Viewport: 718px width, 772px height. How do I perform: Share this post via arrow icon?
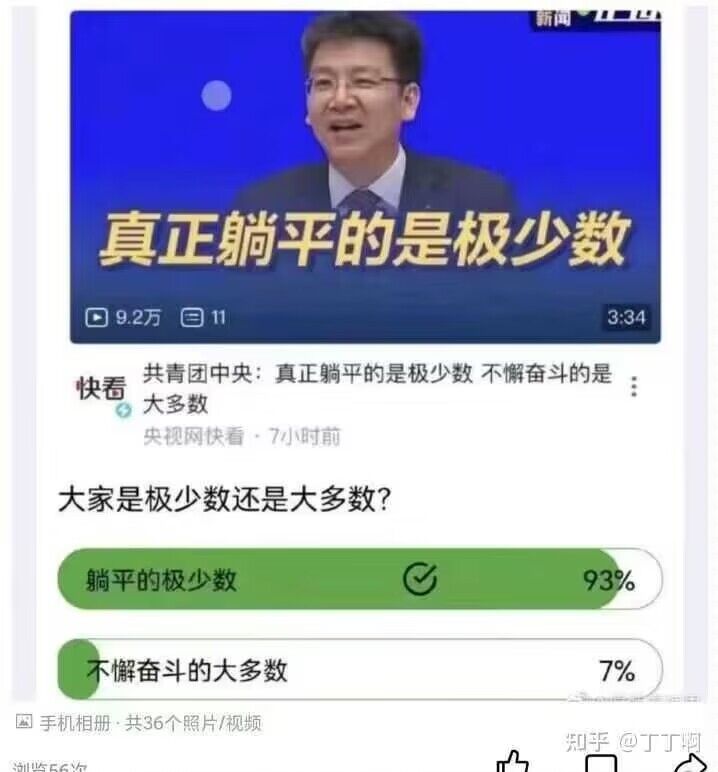click(x=689, y=763)
